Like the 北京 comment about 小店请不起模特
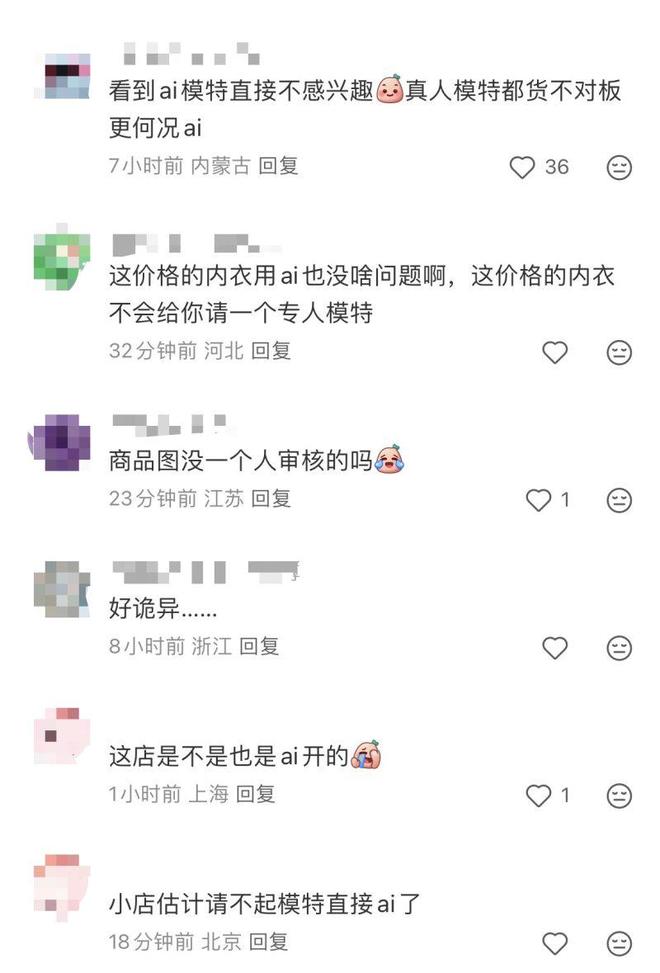The height and width of the screenshot is (973, 660). (554, 942)
